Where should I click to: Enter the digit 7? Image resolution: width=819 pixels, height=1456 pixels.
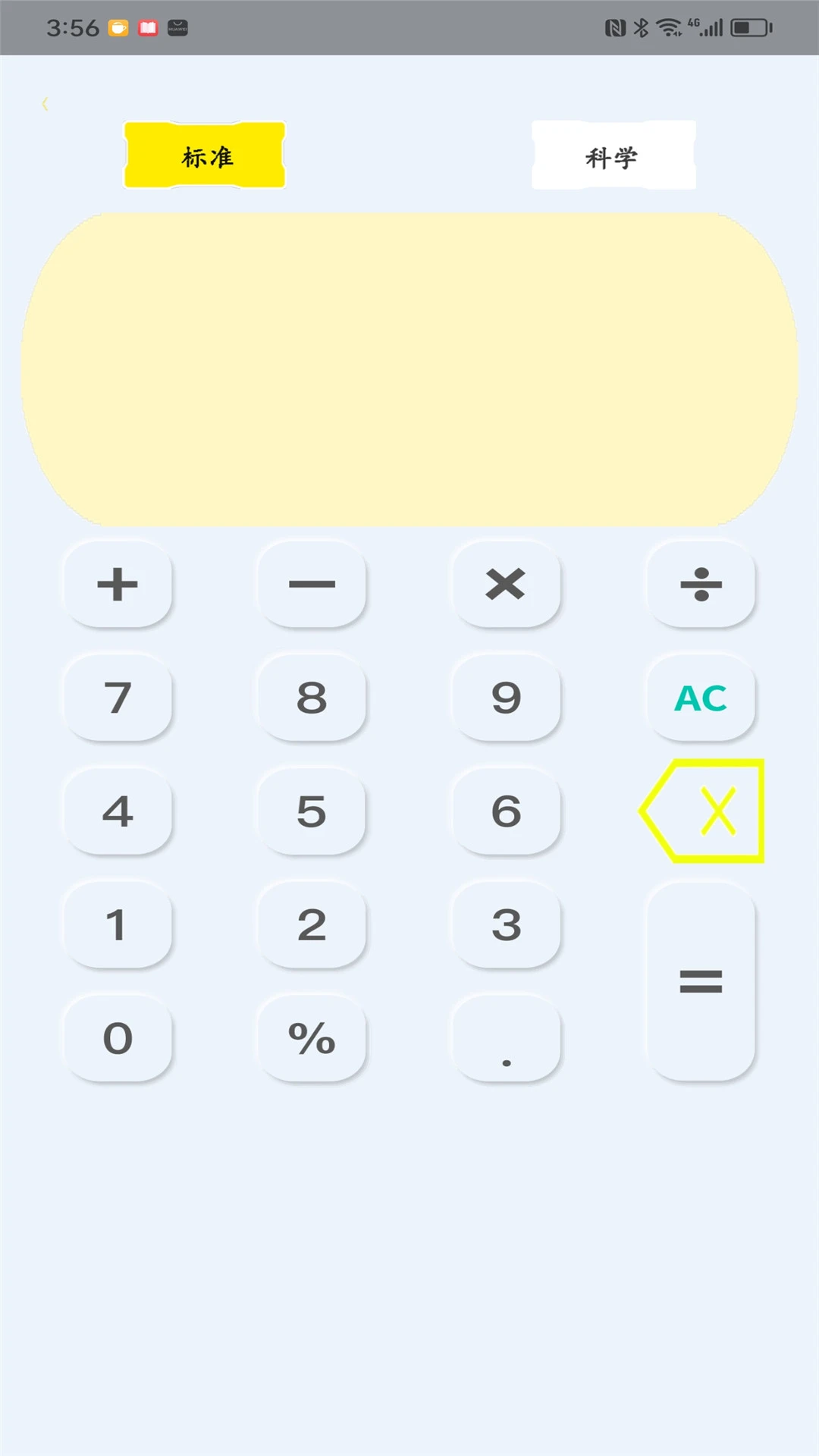tap(118, 698)
